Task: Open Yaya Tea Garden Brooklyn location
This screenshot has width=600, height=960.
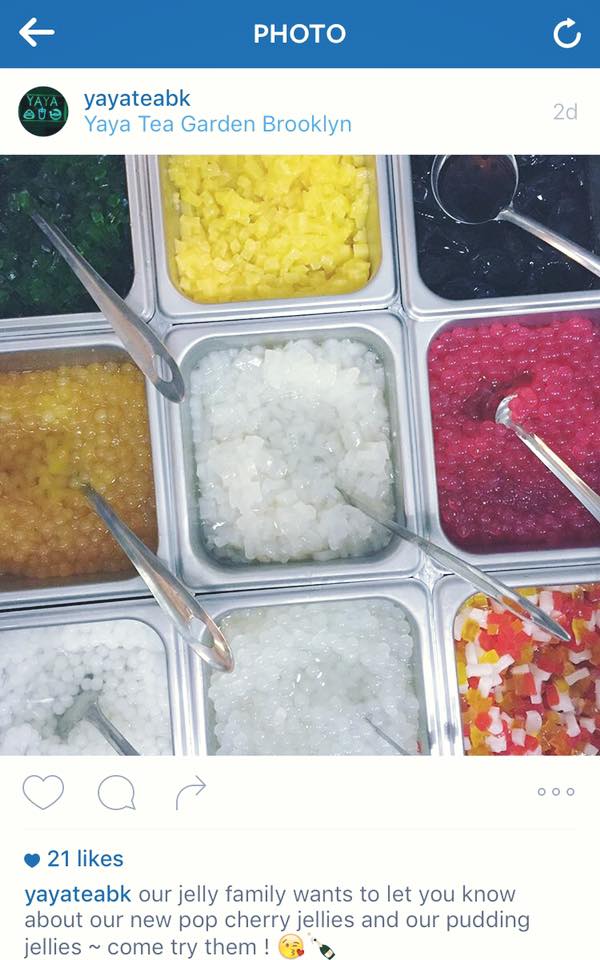Action: tap(217, 125)
